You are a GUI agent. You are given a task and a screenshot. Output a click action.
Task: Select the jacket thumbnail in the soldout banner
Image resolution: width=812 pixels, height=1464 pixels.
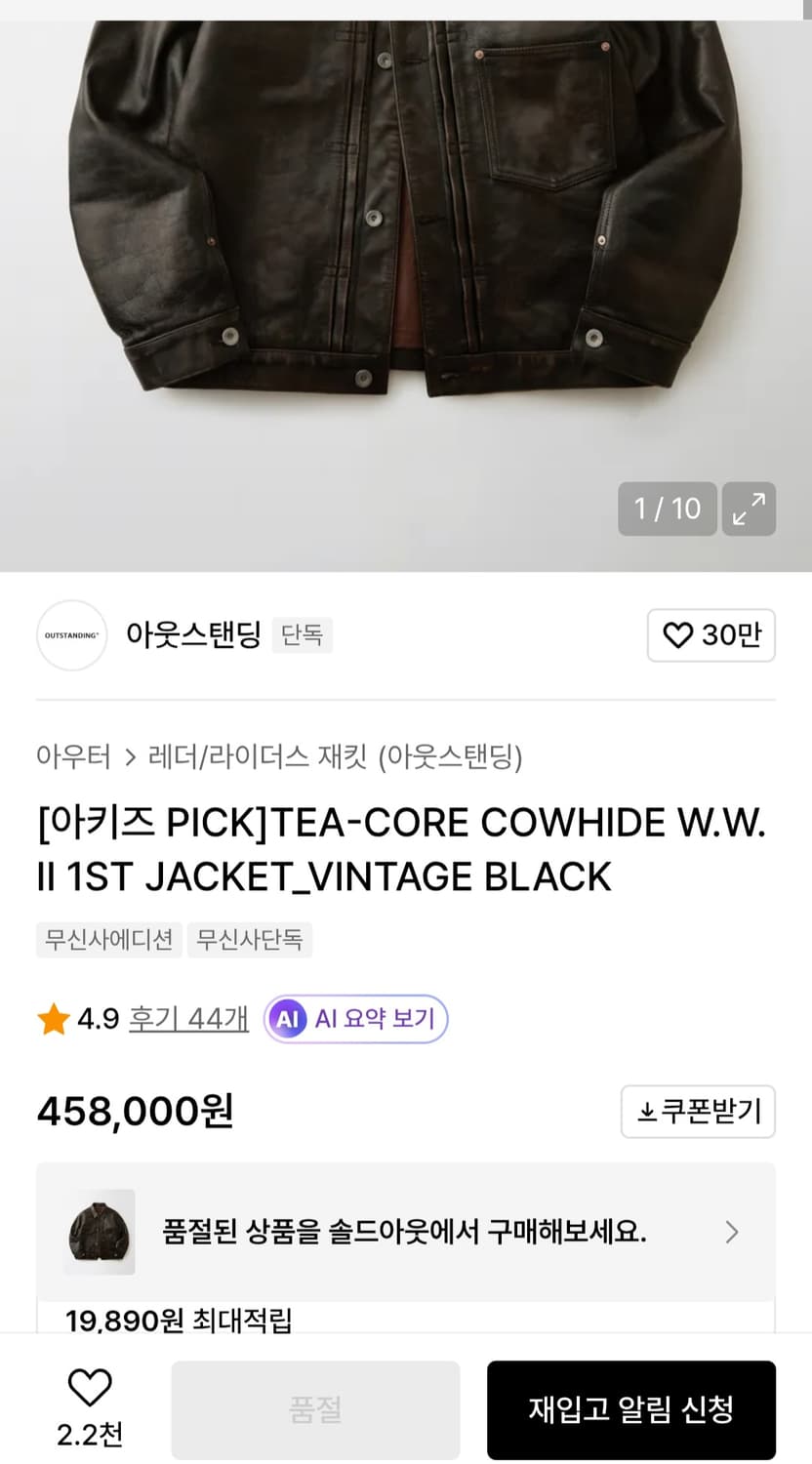click(x=99, y=1232)
